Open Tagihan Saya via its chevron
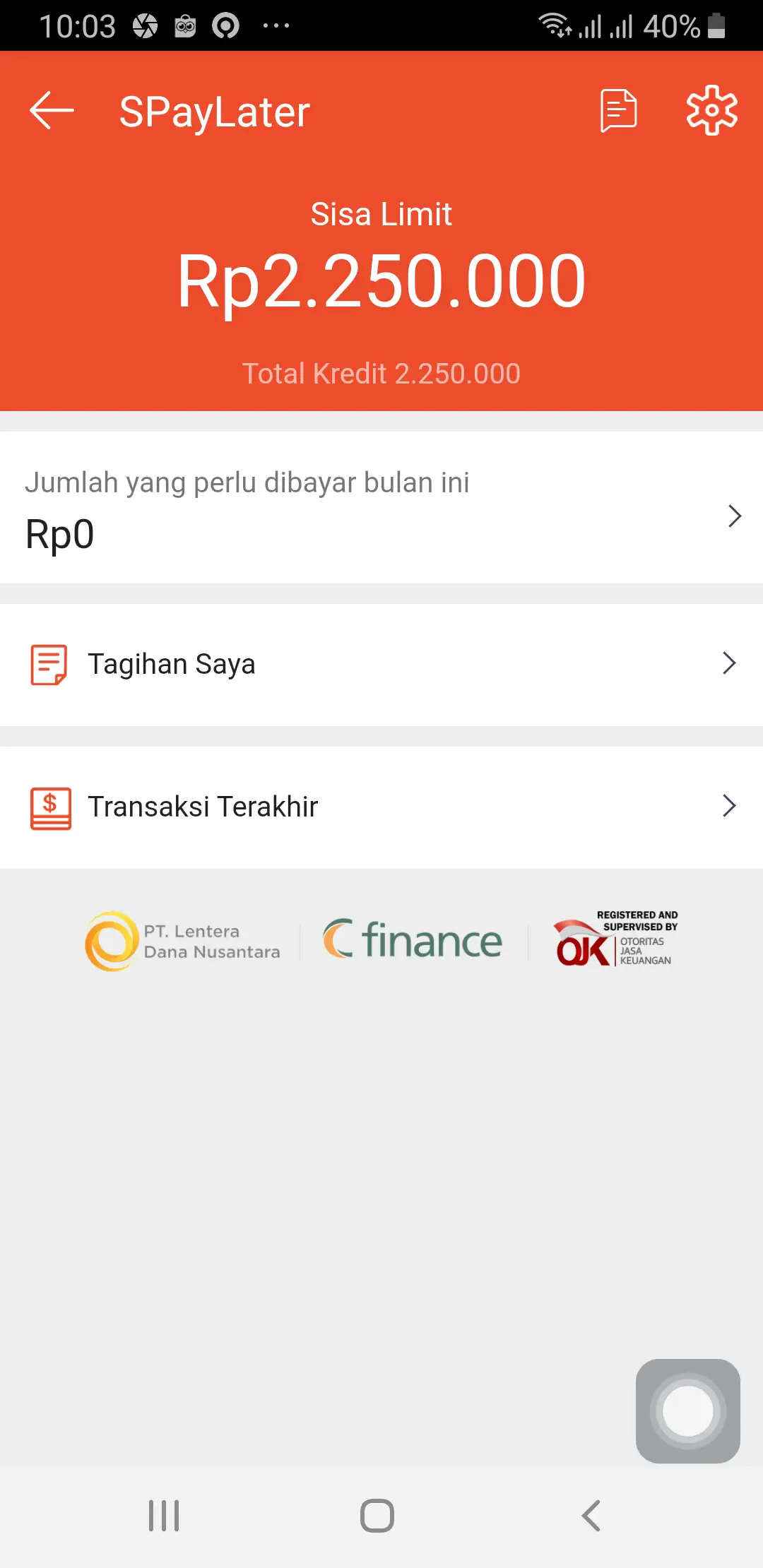This screenshot has height=1568, width=763. click(728, 663)
